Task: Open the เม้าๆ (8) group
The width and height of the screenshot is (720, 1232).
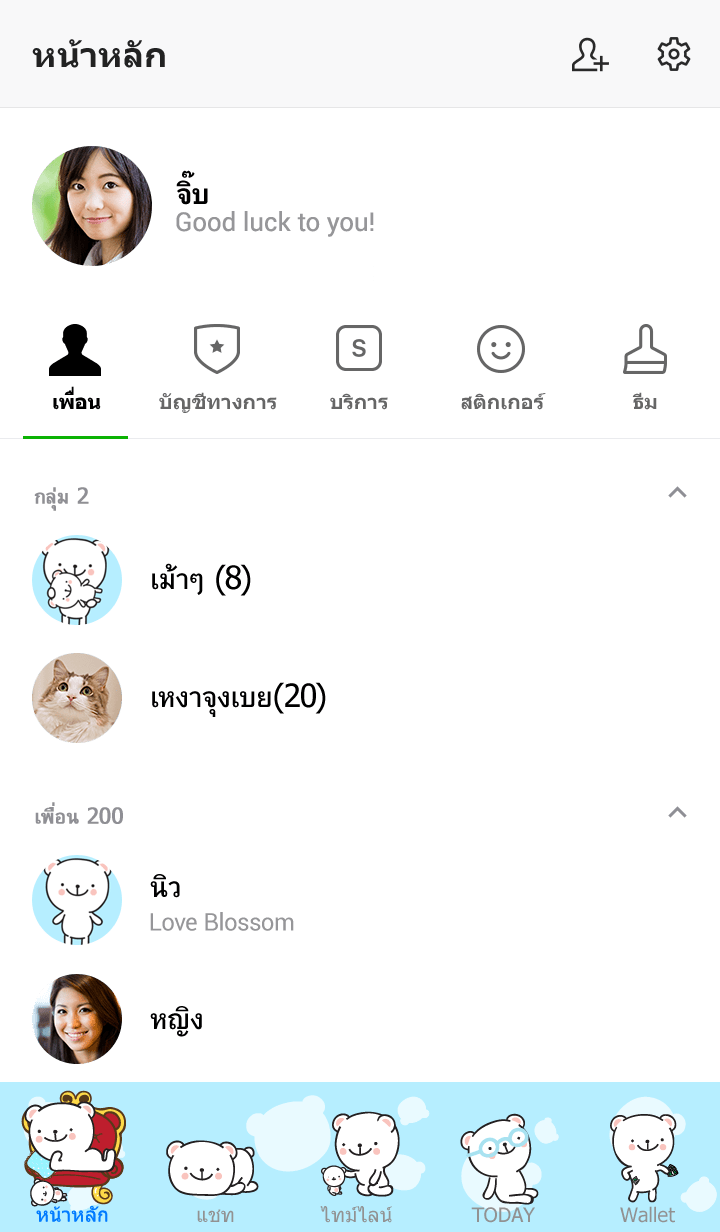Action: click(x=200, y=580)
